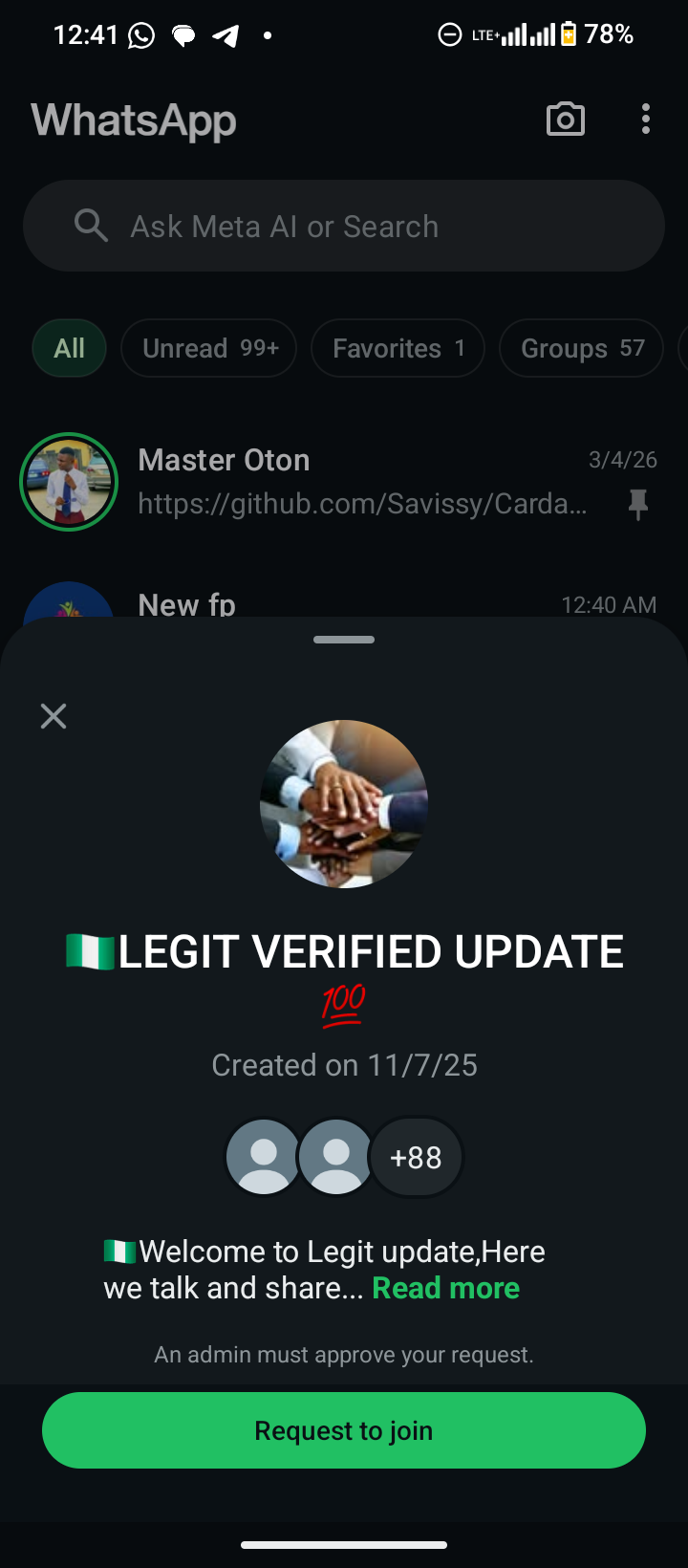Open the camera icon

(565, 120)
